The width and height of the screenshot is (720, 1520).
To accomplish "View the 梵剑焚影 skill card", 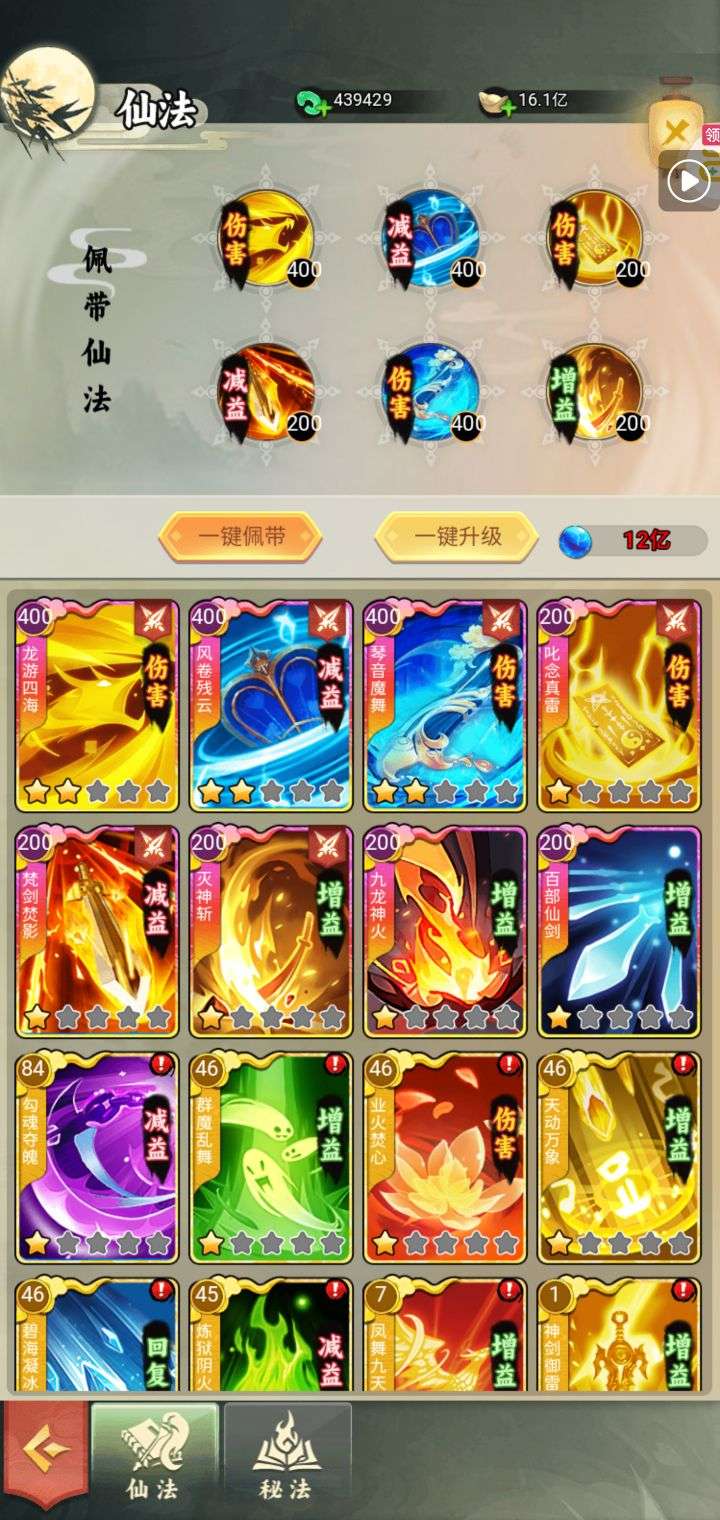I will (x=97, y=932).
